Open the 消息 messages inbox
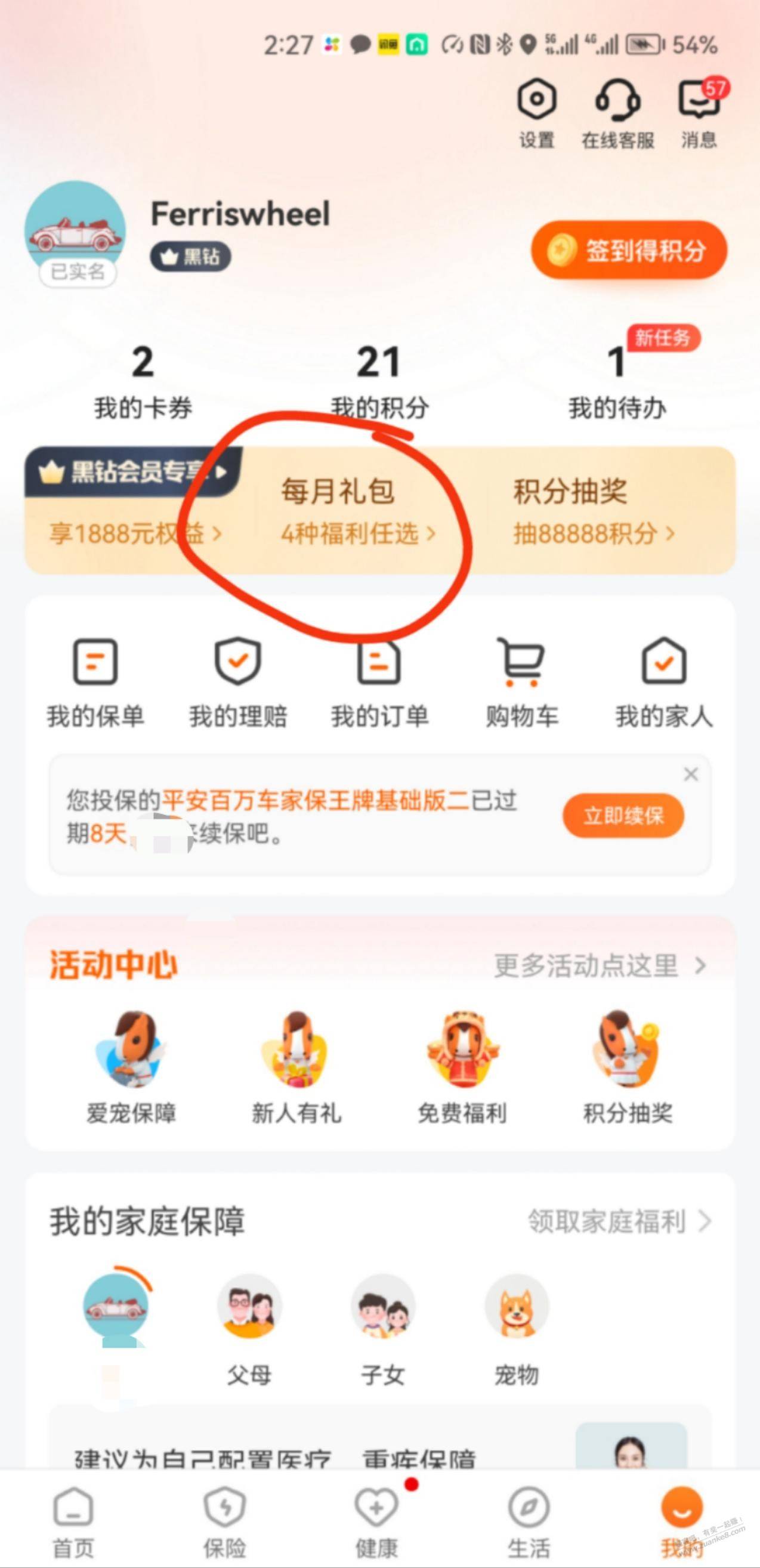The image size is (760, 1568). click(x=700, y=114)
